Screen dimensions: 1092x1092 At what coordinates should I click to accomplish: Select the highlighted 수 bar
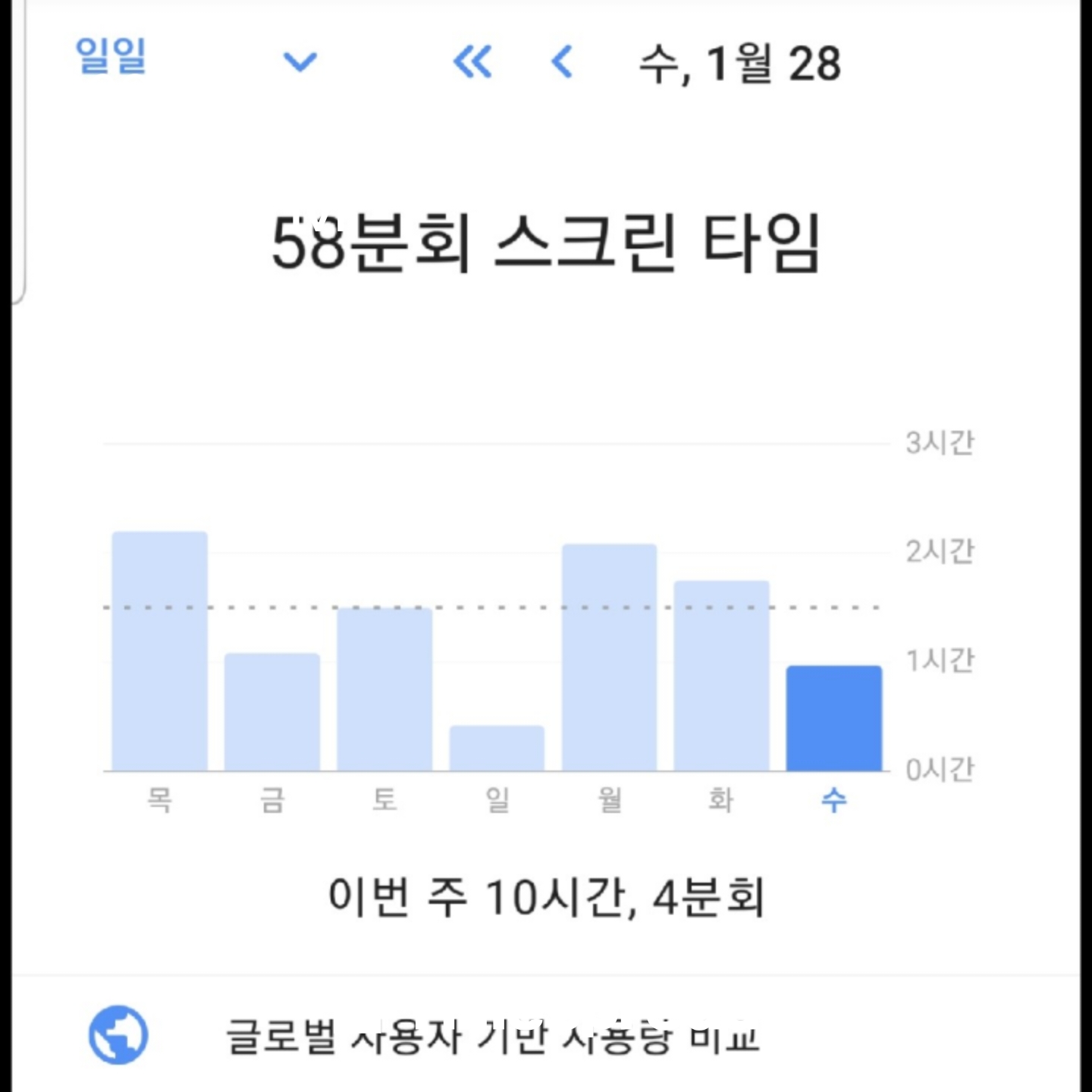coord(833,718)
